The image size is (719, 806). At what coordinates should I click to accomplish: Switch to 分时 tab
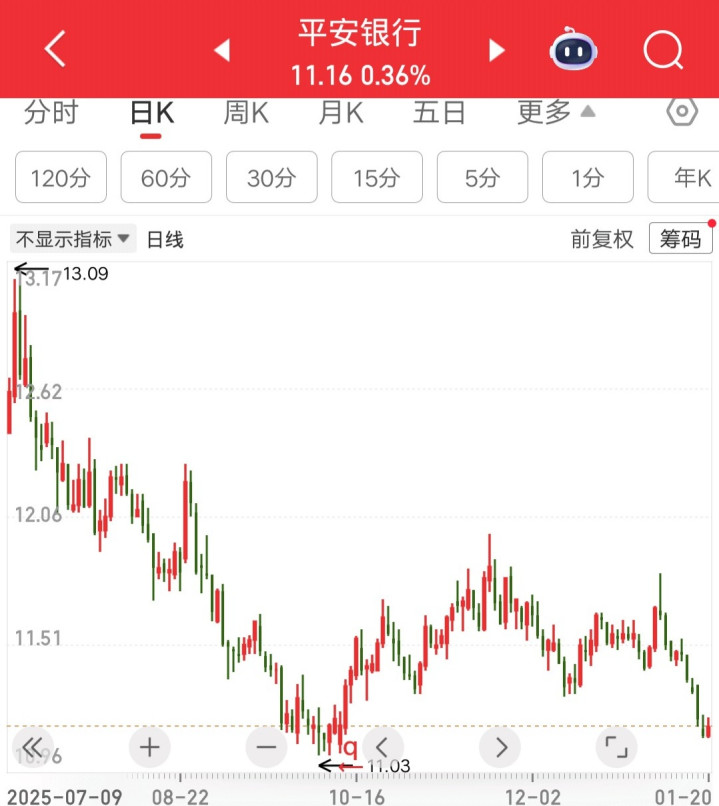pyautogui.click(x=50, y=113)
